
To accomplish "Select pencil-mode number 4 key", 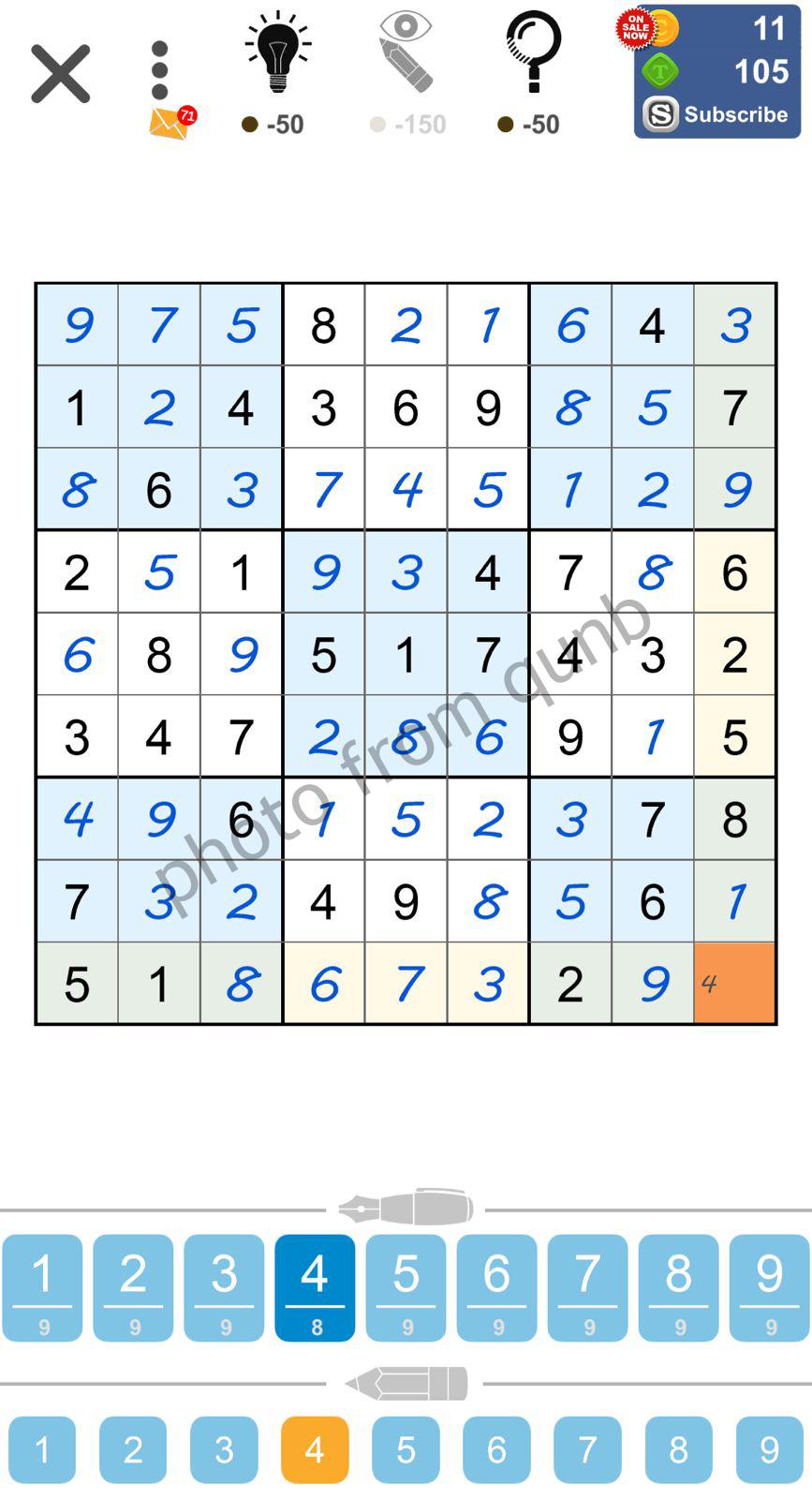I will click(315, 1449).
